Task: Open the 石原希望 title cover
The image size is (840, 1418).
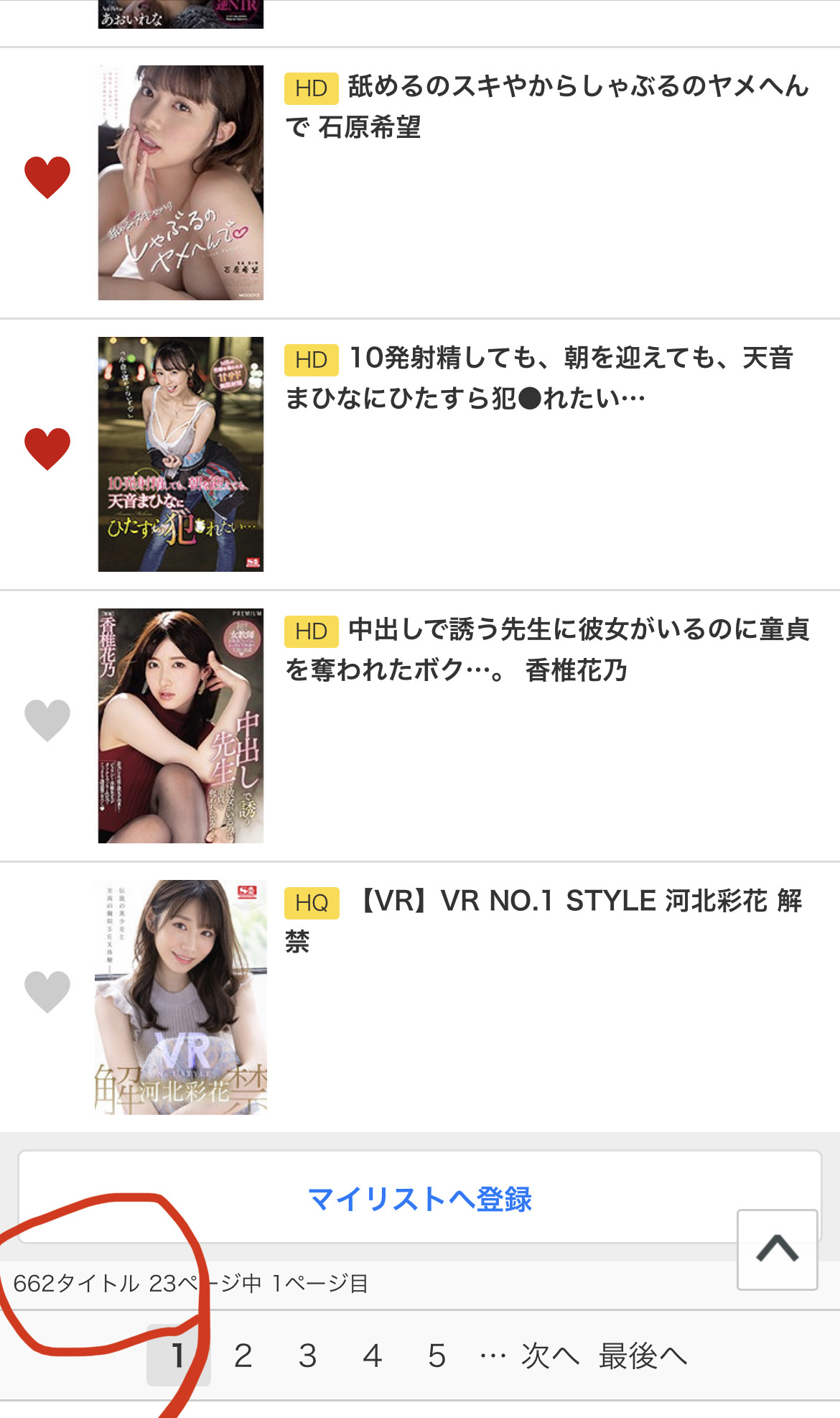Action: 181,182
